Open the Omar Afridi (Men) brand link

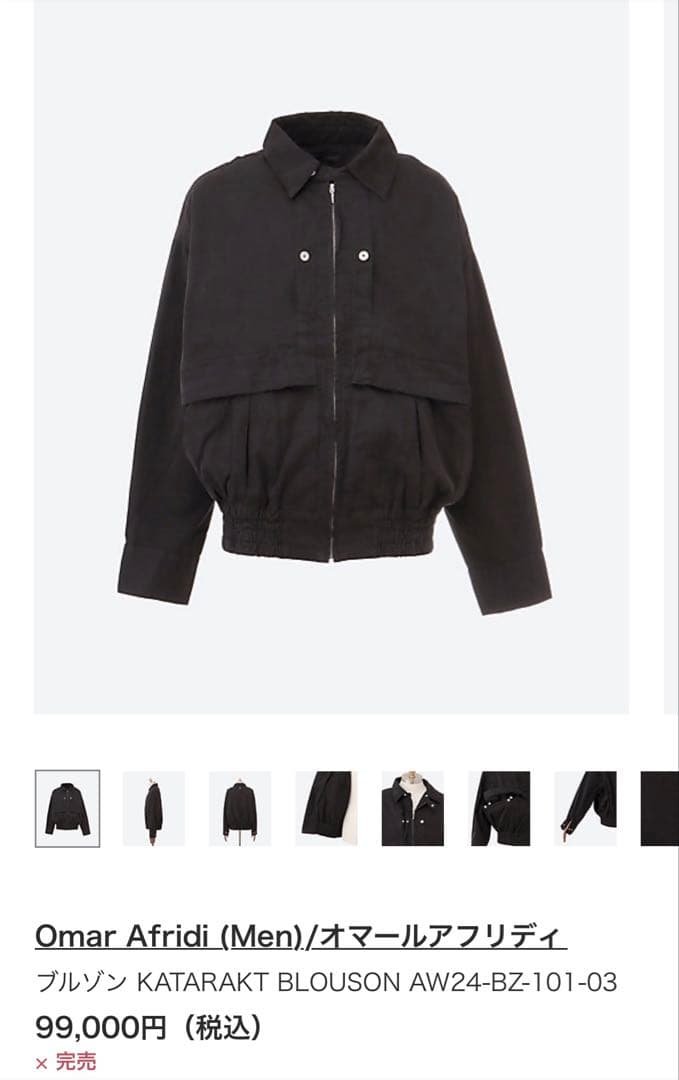[x=300, y=936]
